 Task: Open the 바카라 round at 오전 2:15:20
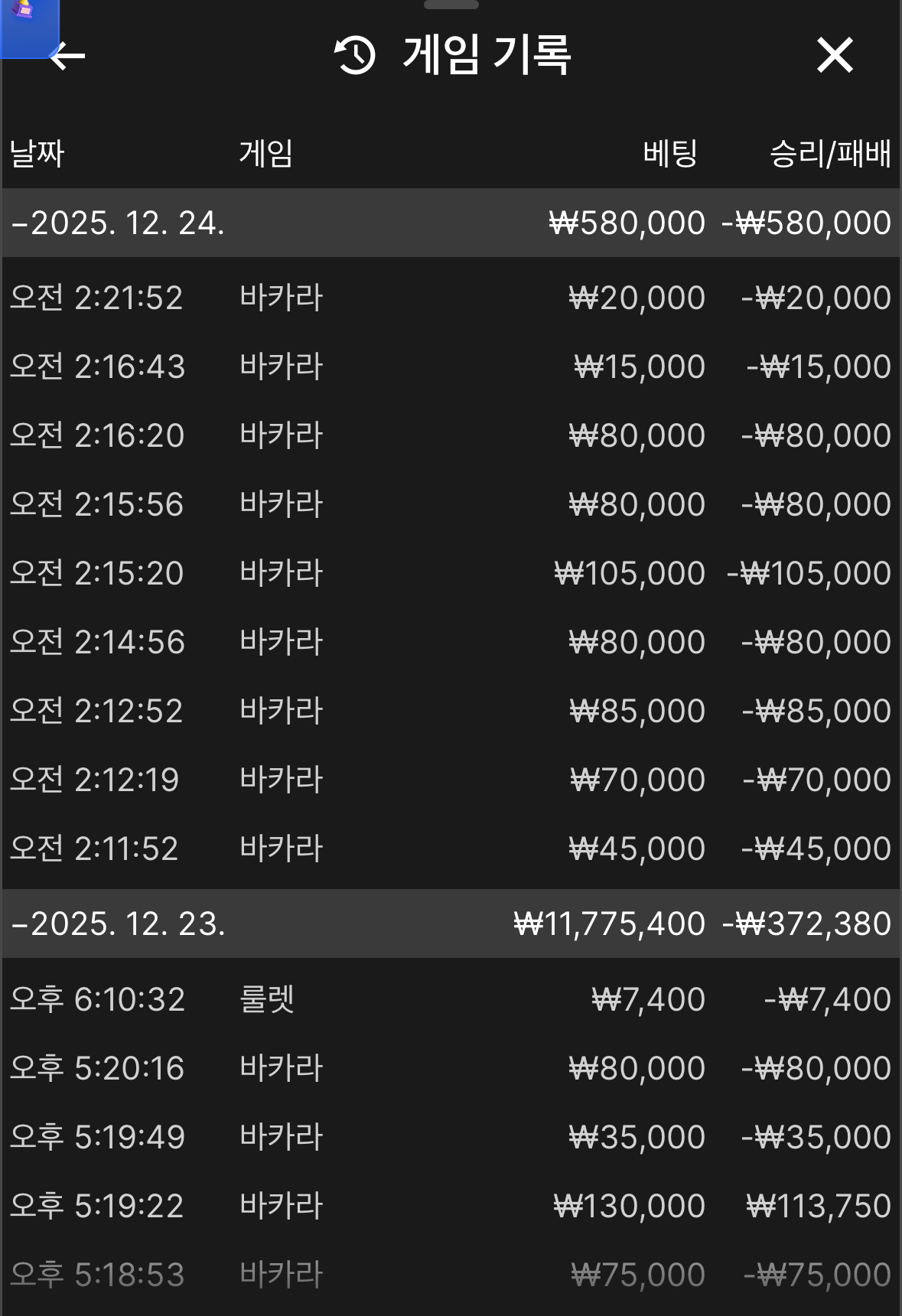451,573
